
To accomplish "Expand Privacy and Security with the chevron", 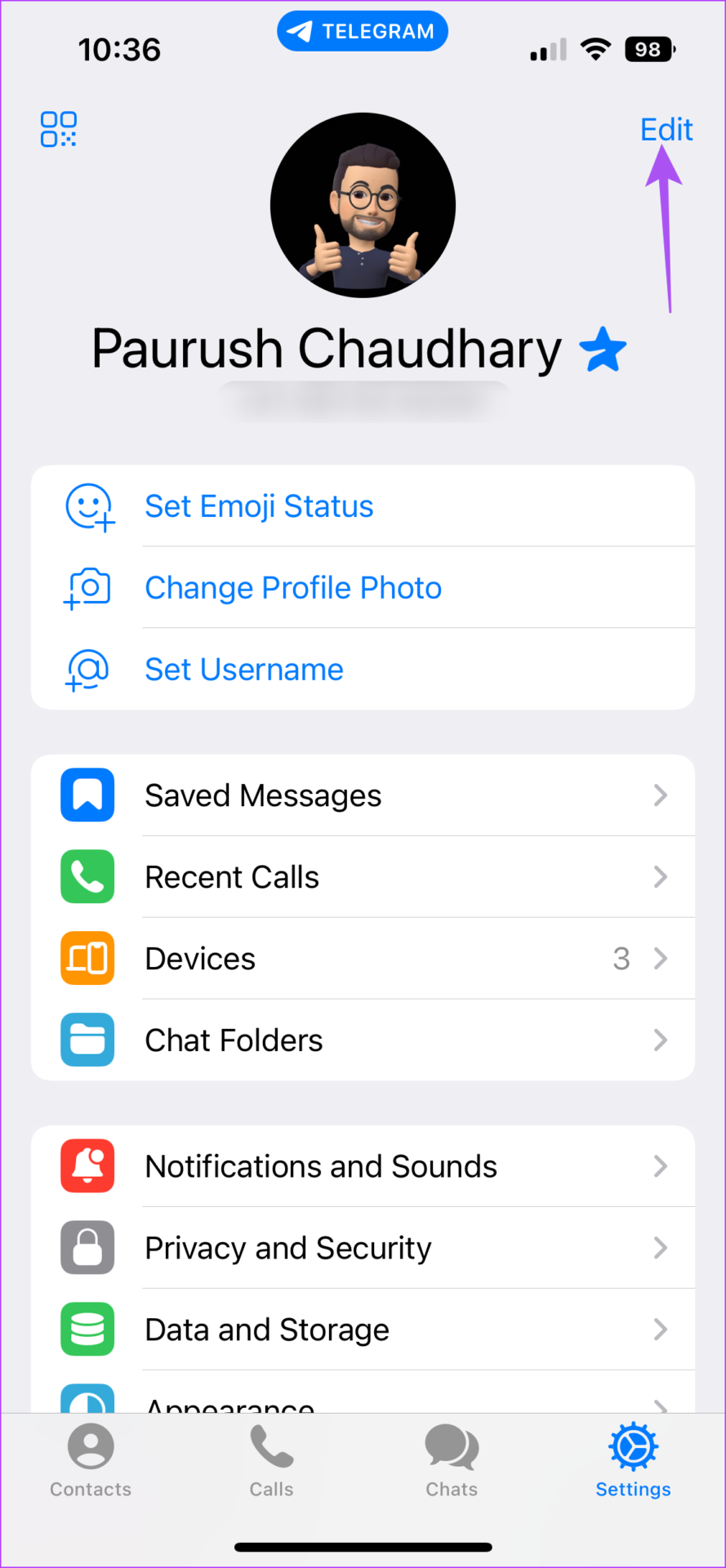I will 661,1248.
